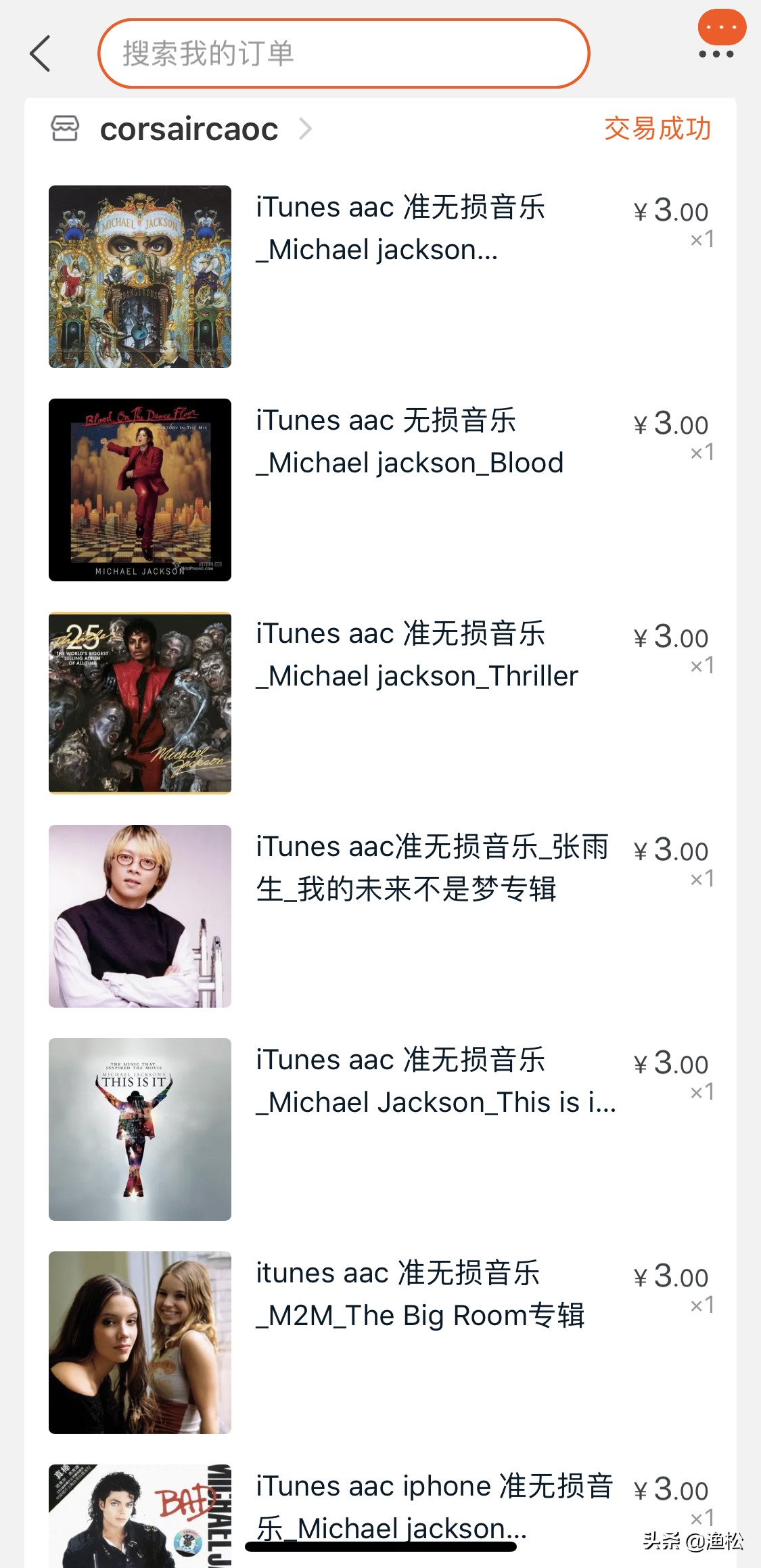Go back using the back arrow
The image size is (761, 1568).
pos(41,53)
